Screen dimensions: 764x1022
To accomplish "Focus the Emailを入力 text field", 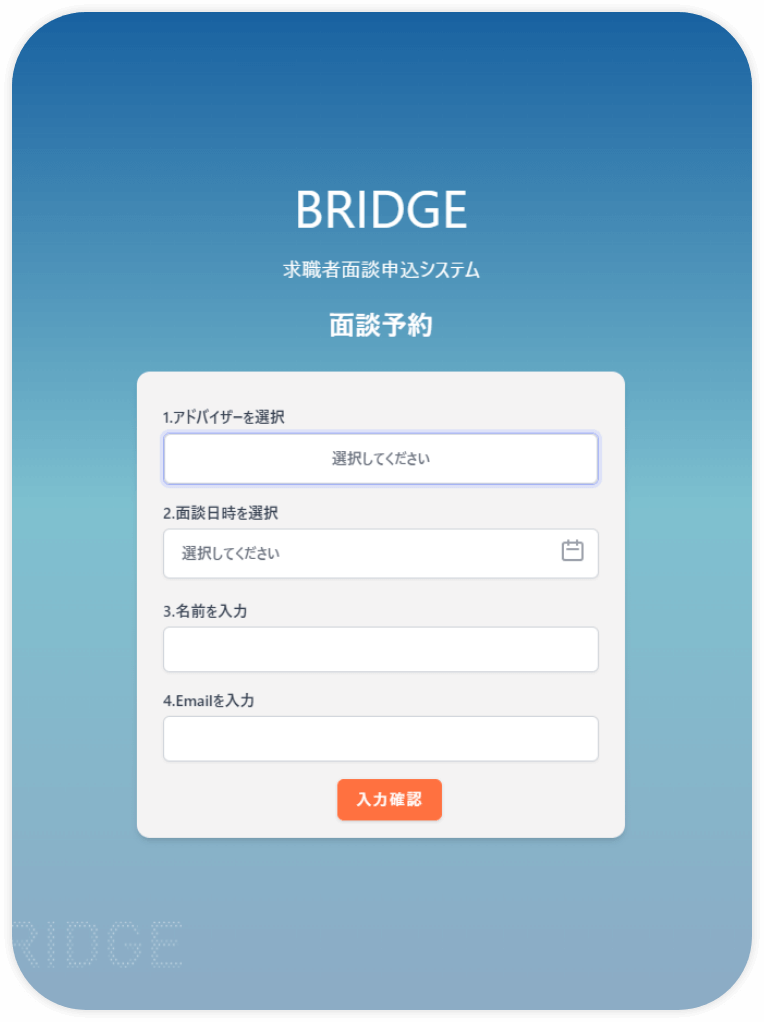I will click(x=380, y=738).
